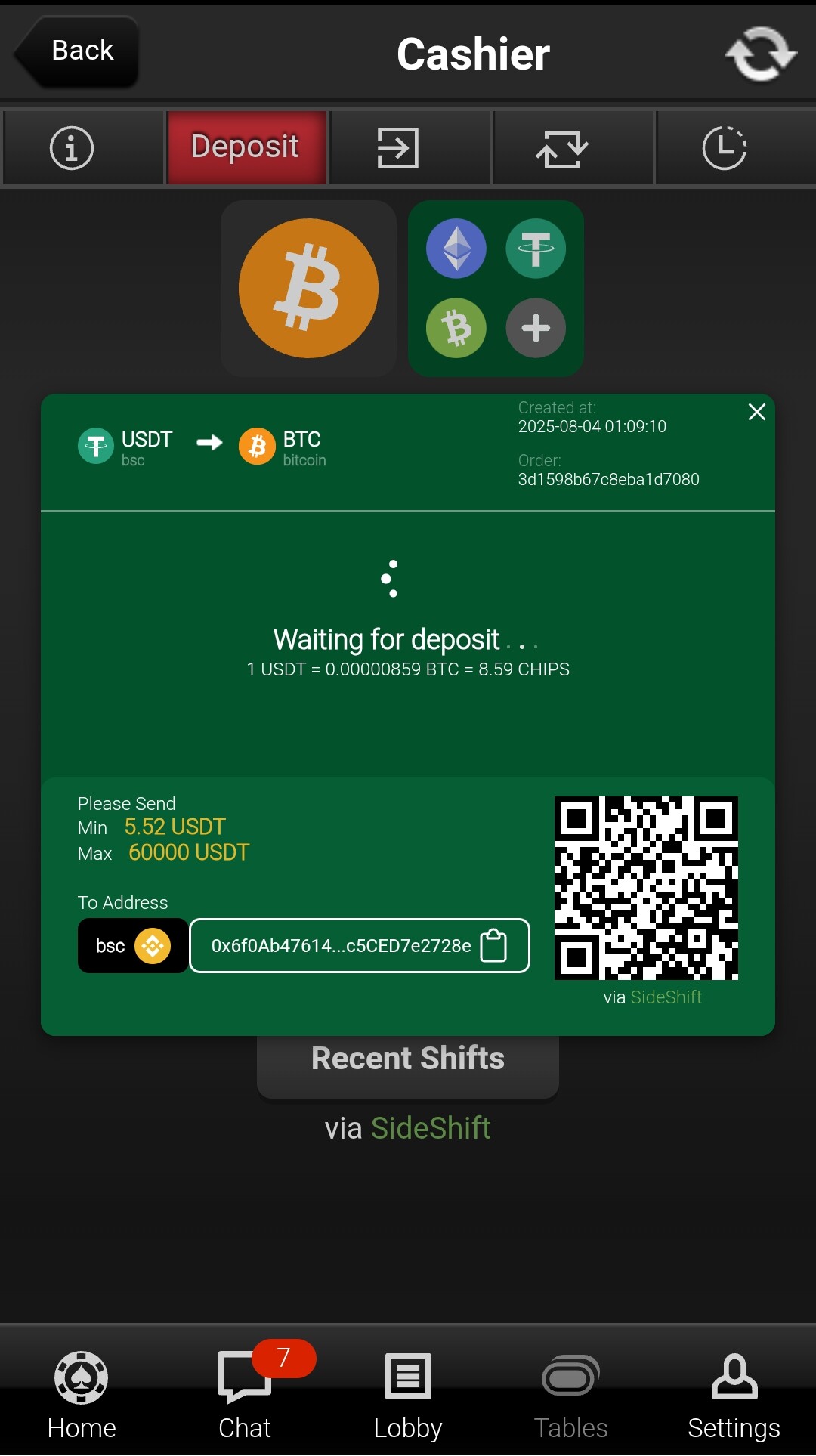Open the history clock tab
The width and height of the screenshot is (816, 1456).
point(724,148)
